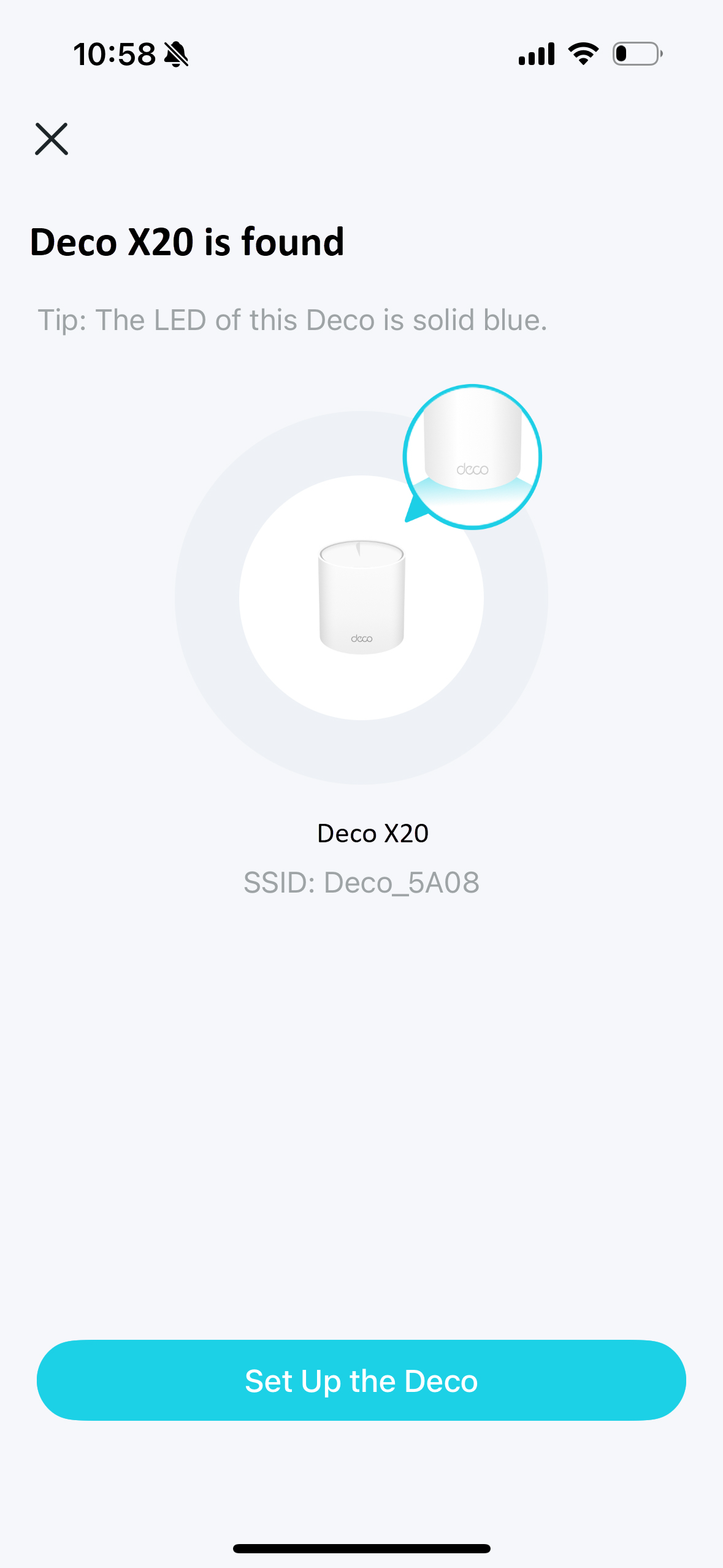The width and height of the screenshot is (723, 1568).
Task: Tap the battery indicator icon
Action: point(636,54)
